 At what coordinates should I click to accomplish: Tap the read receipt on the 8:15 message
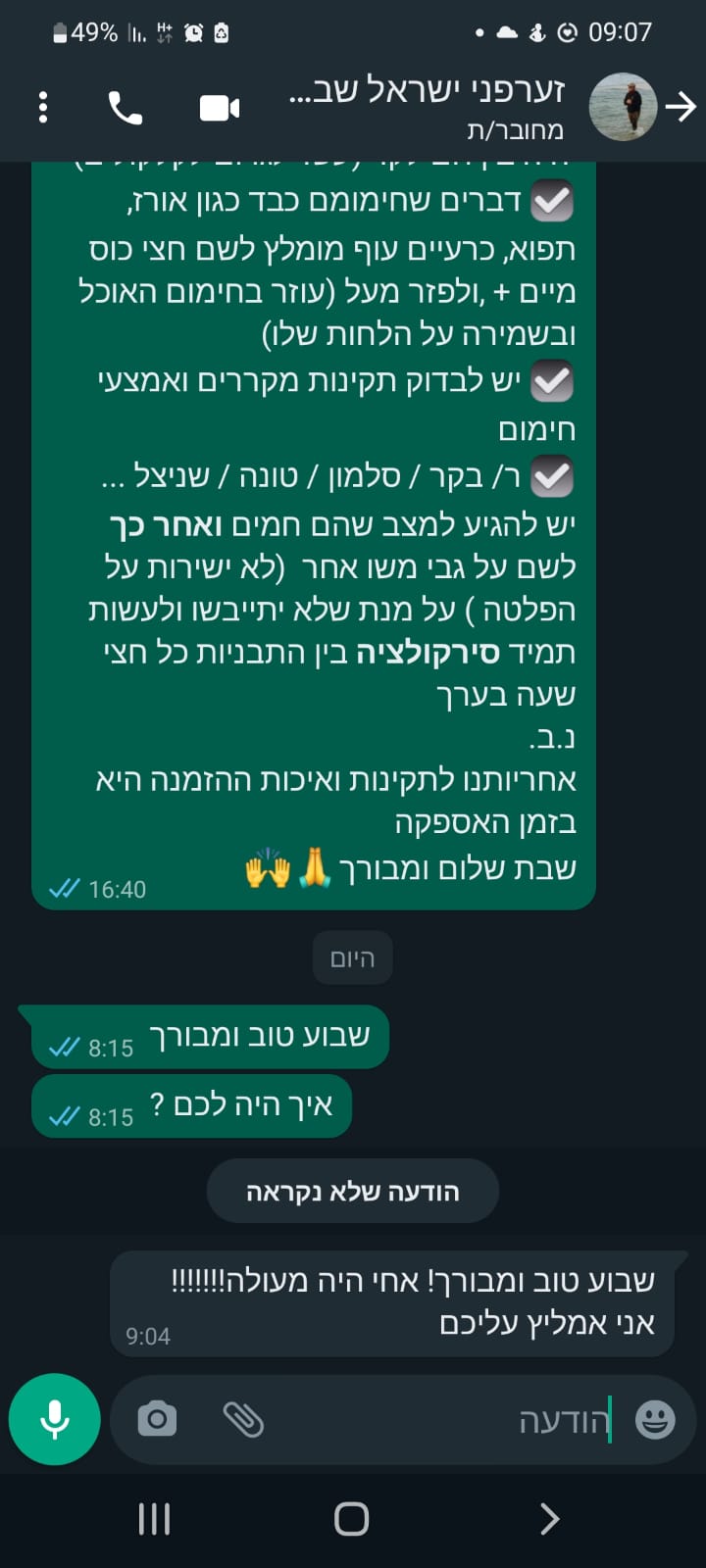[x=62, y=1047]
